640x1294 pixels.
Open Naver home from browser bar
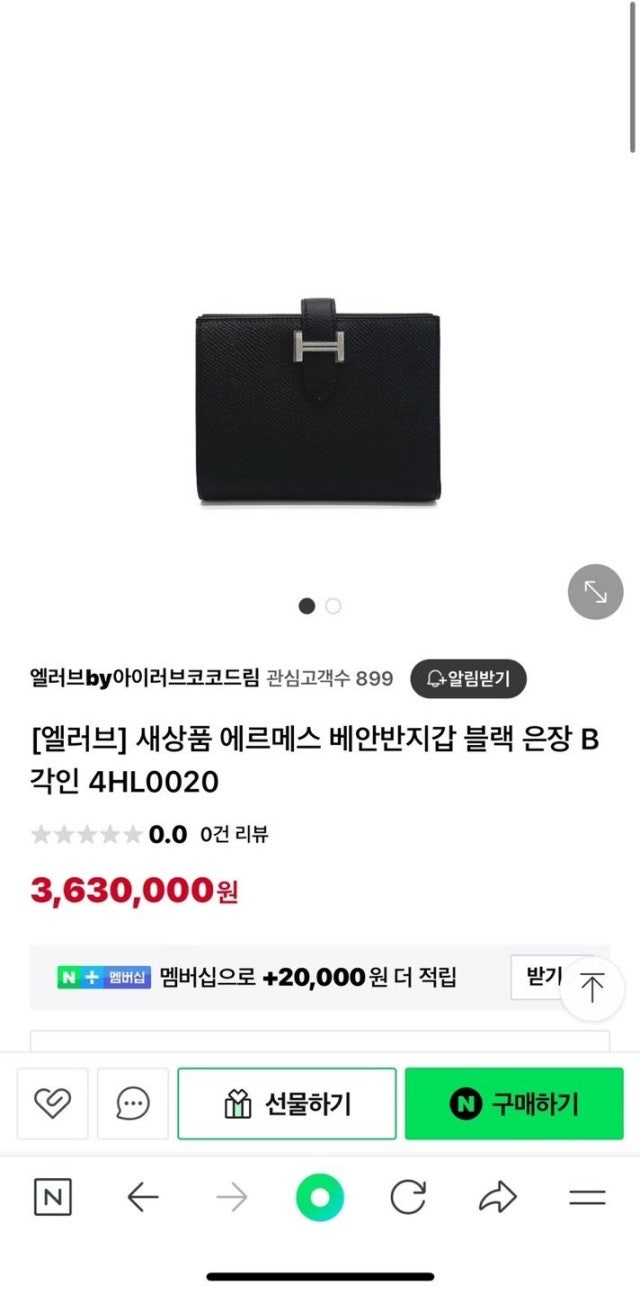53,1197
